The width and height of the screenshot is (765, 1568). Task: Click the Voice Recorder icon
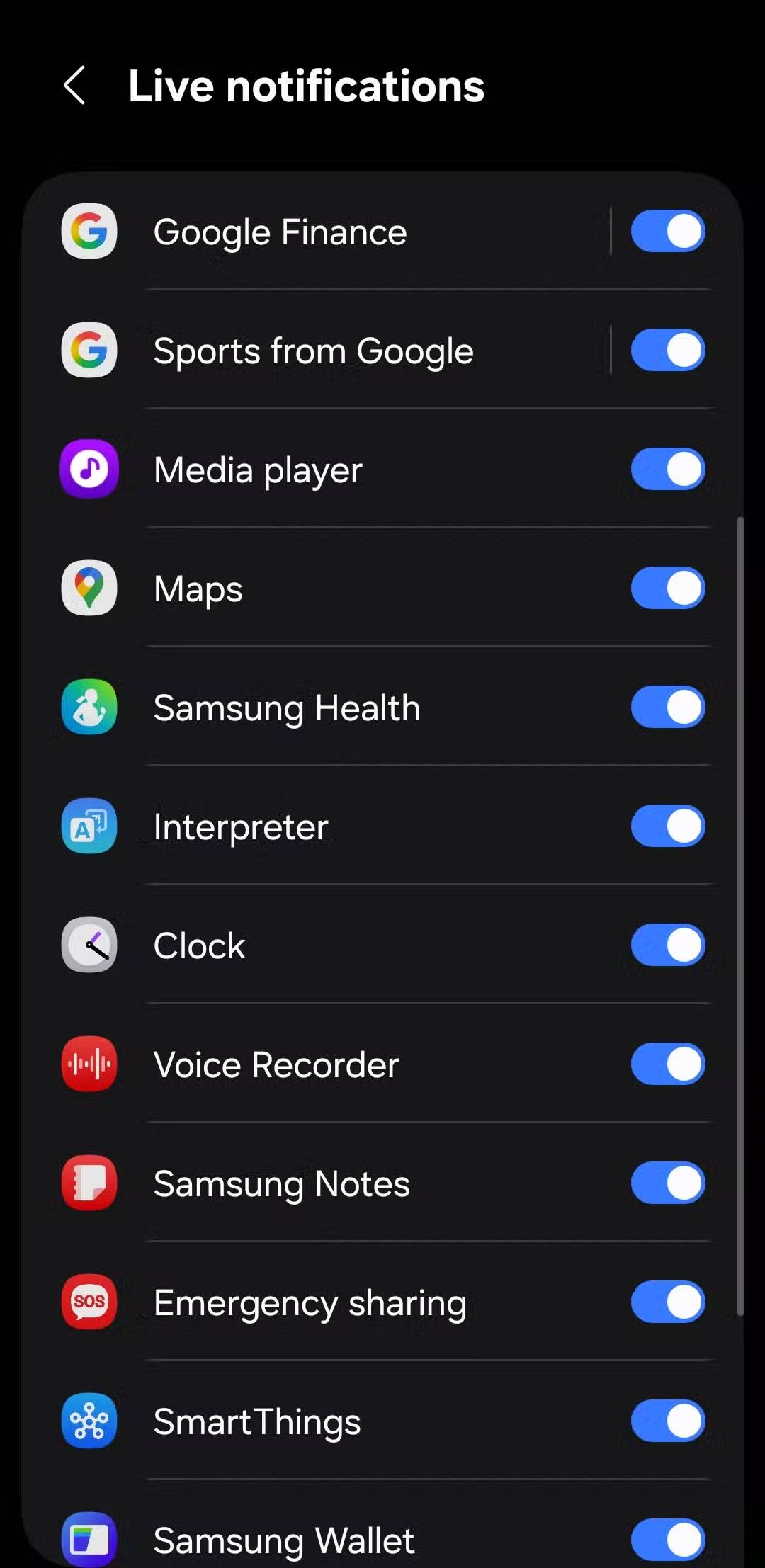tap(89, 1064)
